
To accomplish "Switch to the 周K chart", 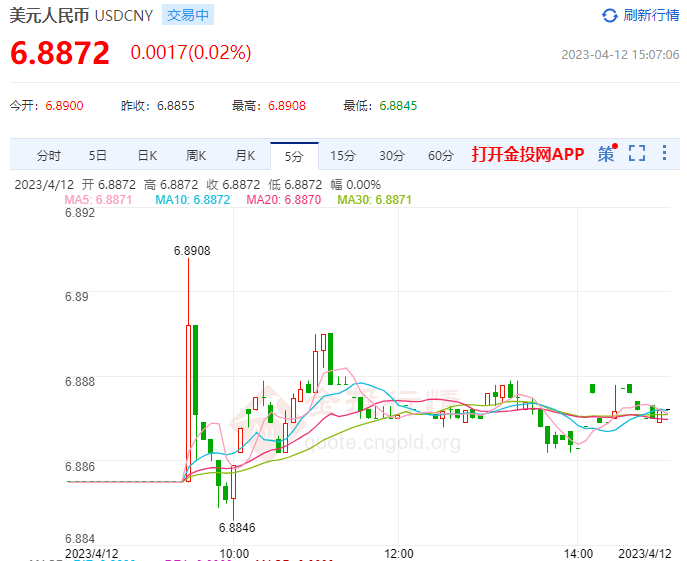I will point(196,155).
